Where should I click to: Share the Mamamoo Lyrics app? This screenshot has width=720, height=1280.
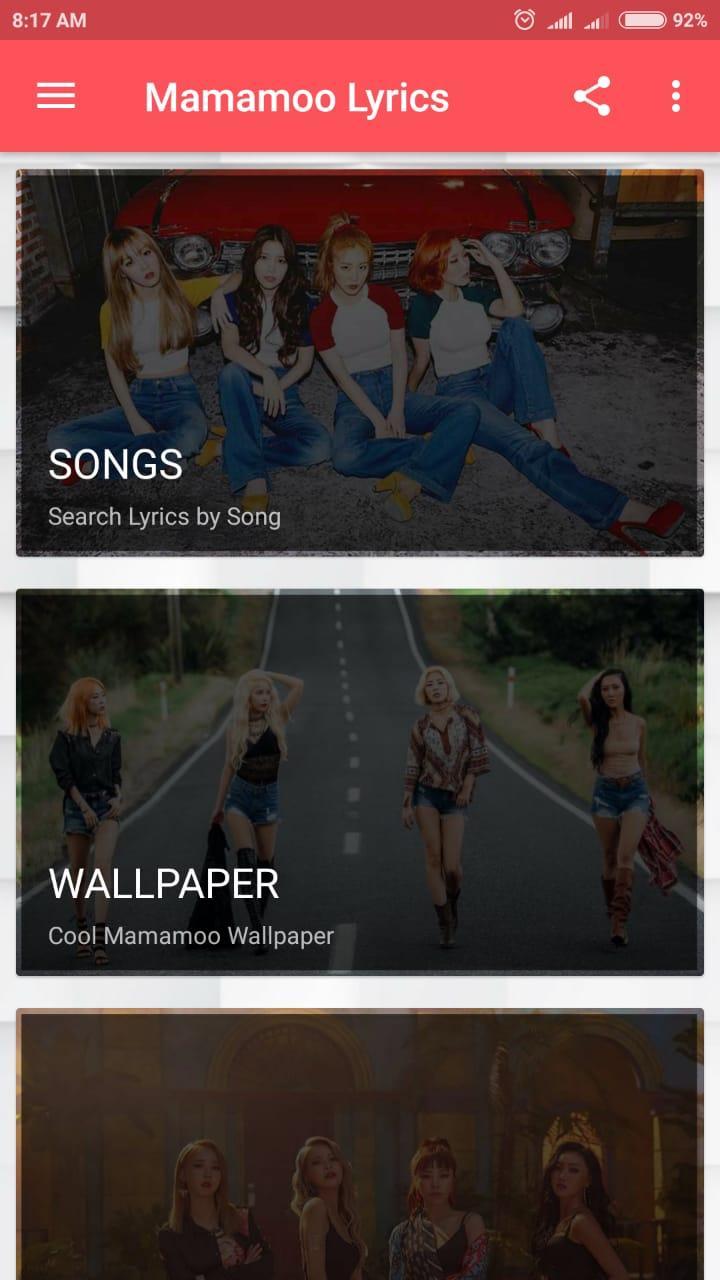(591, 97)
